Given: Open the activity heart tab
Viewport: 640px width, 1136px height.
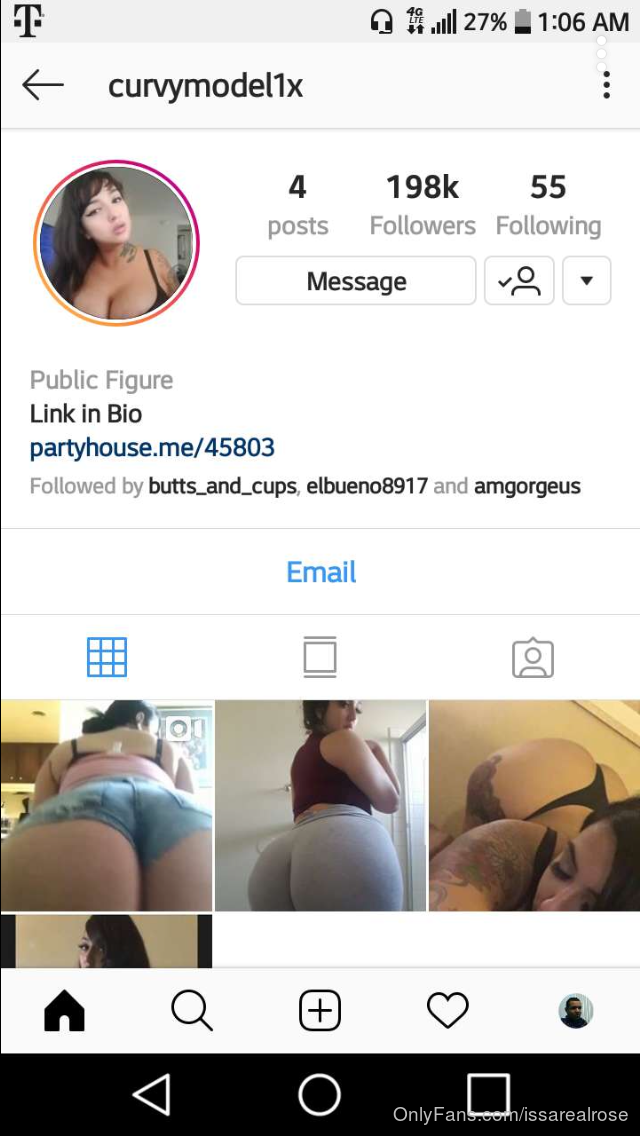Looking at the screenshot, I should [x=447, y=1011].
